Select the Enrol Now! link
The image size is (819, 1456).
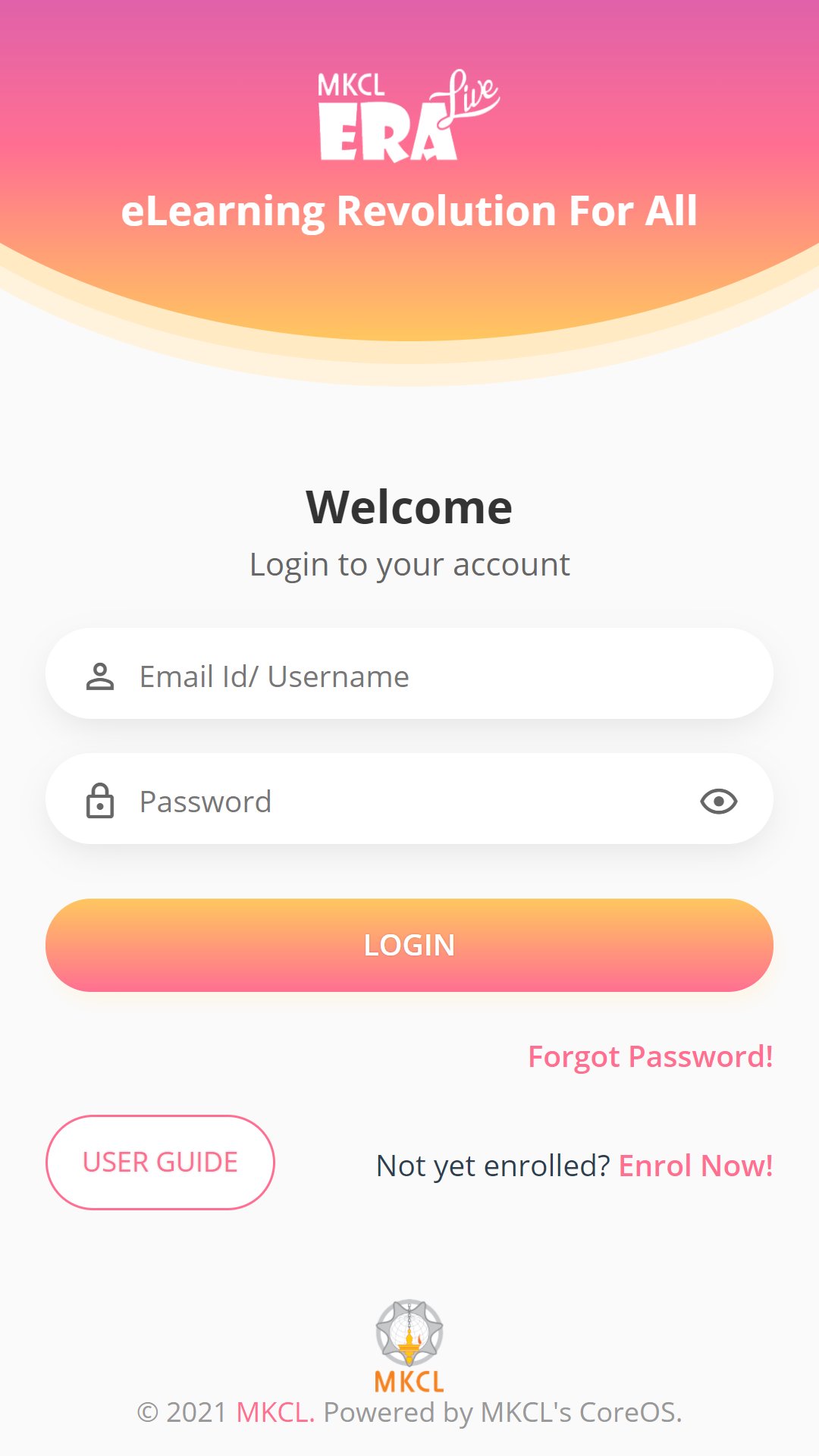pyautogui.click(x=695, y=1166)
